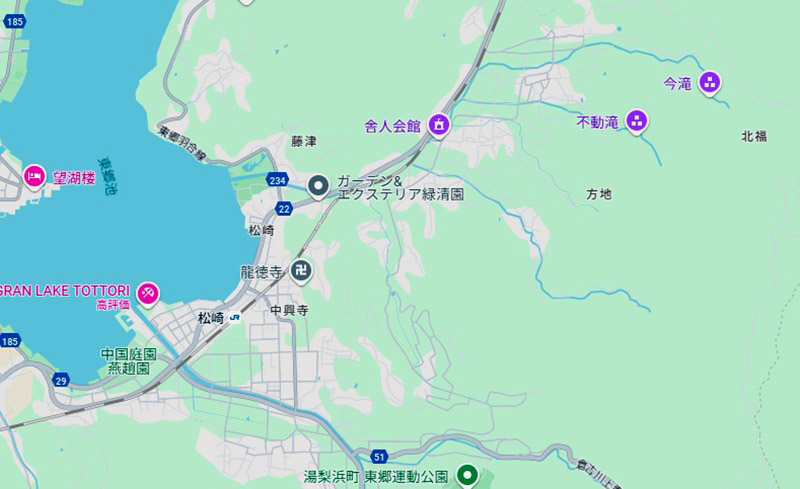Image resolution: width=800 pixels, height=489 pixels.
Task: Tap the 舎人会館 map marker
Action: pyautogui.click(x=438, y=125)
